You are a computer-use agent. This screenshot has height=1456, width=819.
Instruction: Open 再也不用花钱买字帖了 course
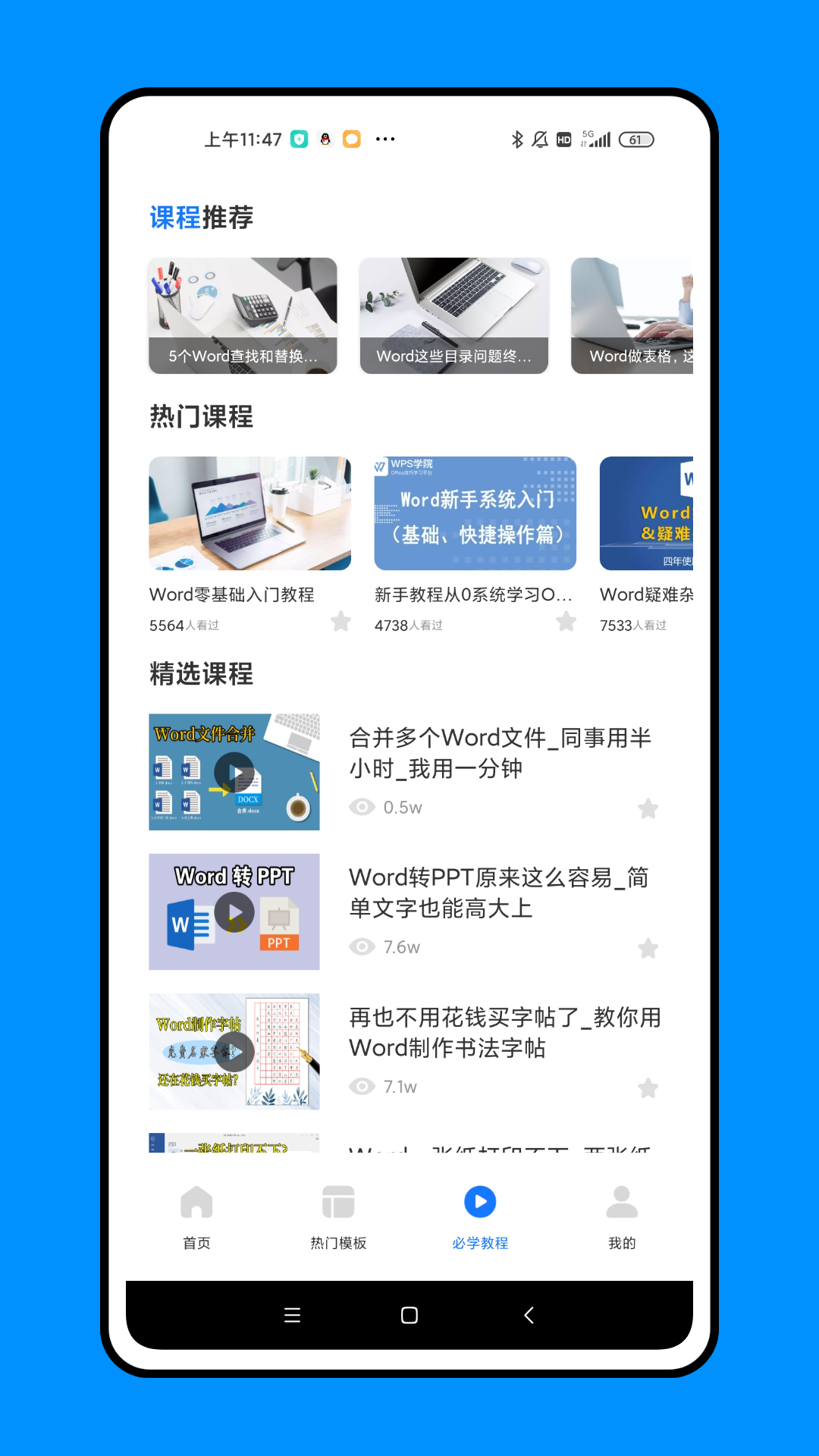coord(504,1032)
